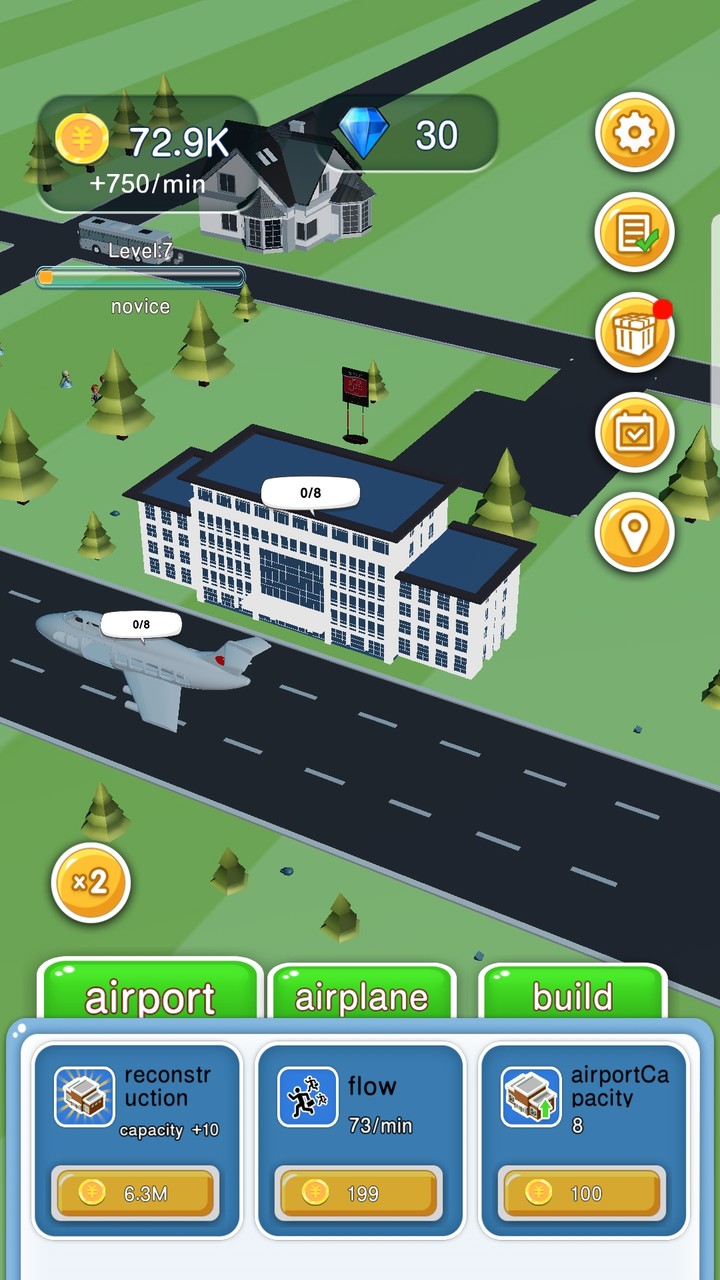Open the daily calendar check-in icon
The image size is (720, 1280).
click(635, 433)
